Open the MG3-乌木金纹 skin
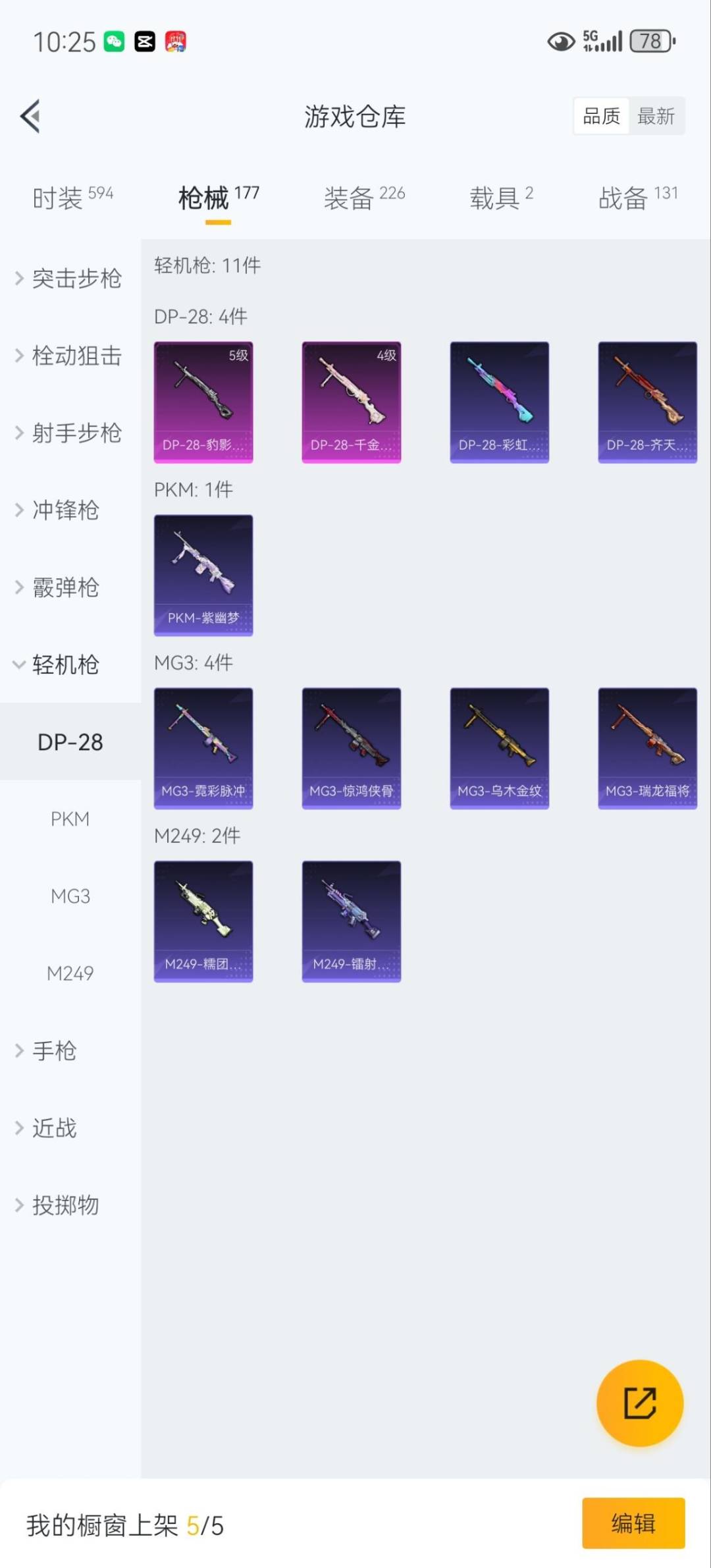 coord(499,747)
